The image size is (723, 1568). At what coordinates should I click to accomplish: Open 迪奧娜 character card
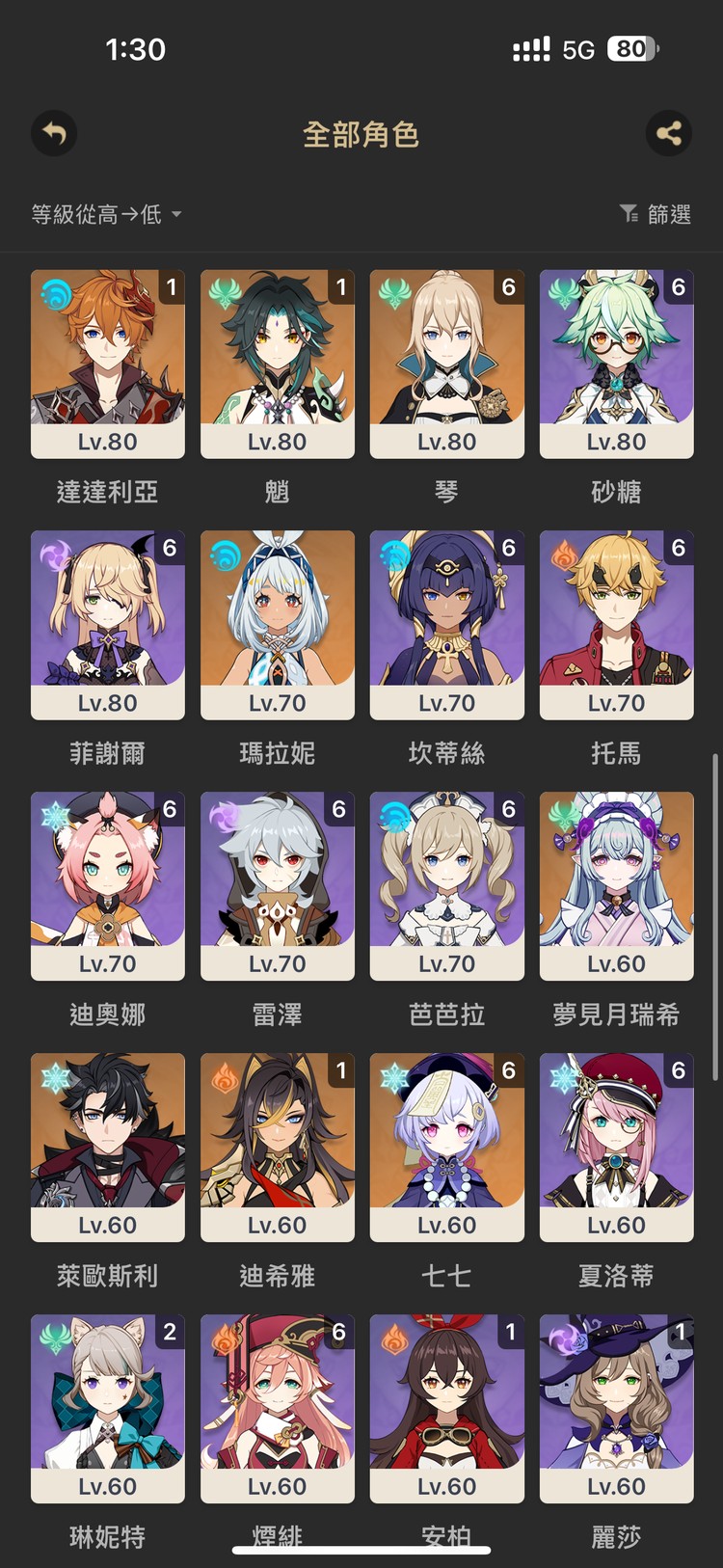(107, 886)
